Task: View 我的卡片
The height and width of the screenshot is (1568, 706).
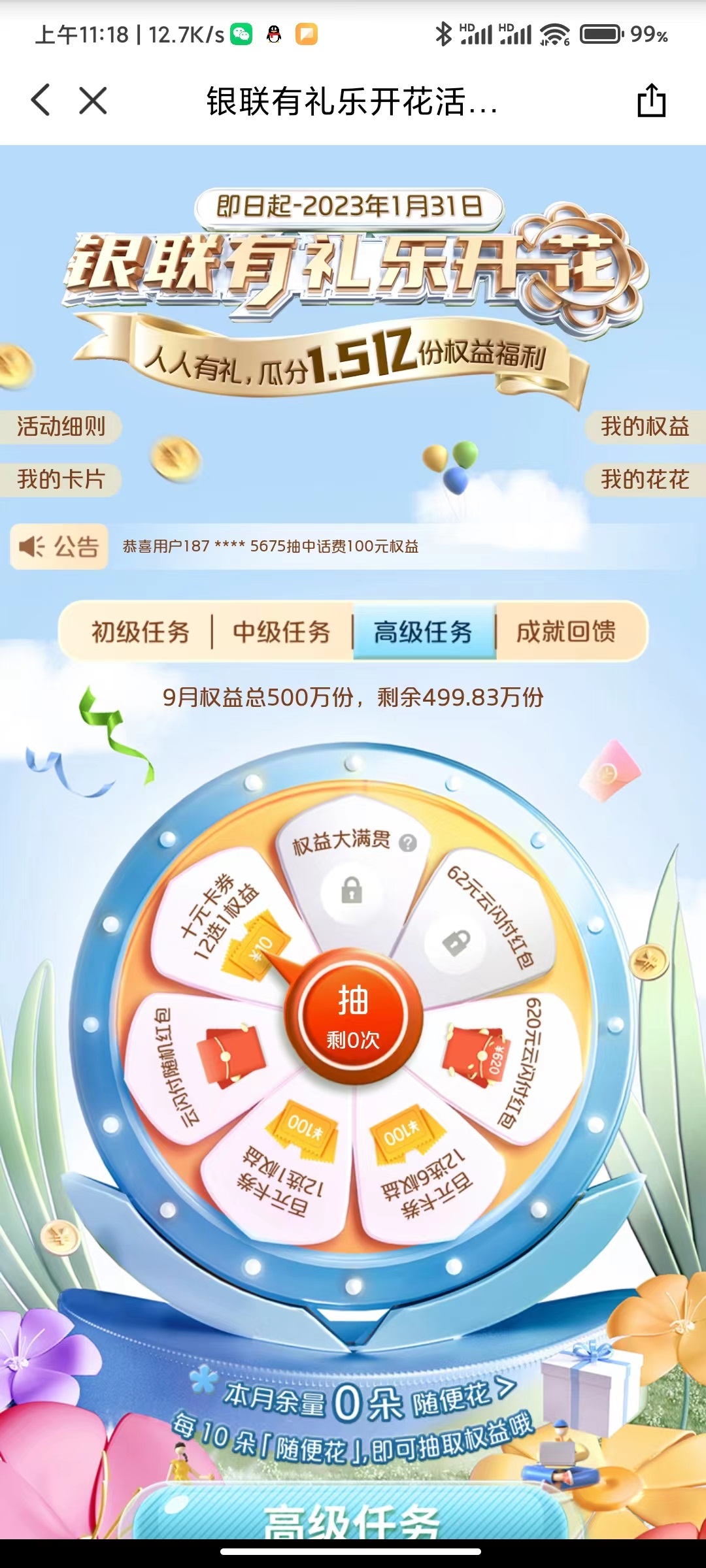Action: 61,480
